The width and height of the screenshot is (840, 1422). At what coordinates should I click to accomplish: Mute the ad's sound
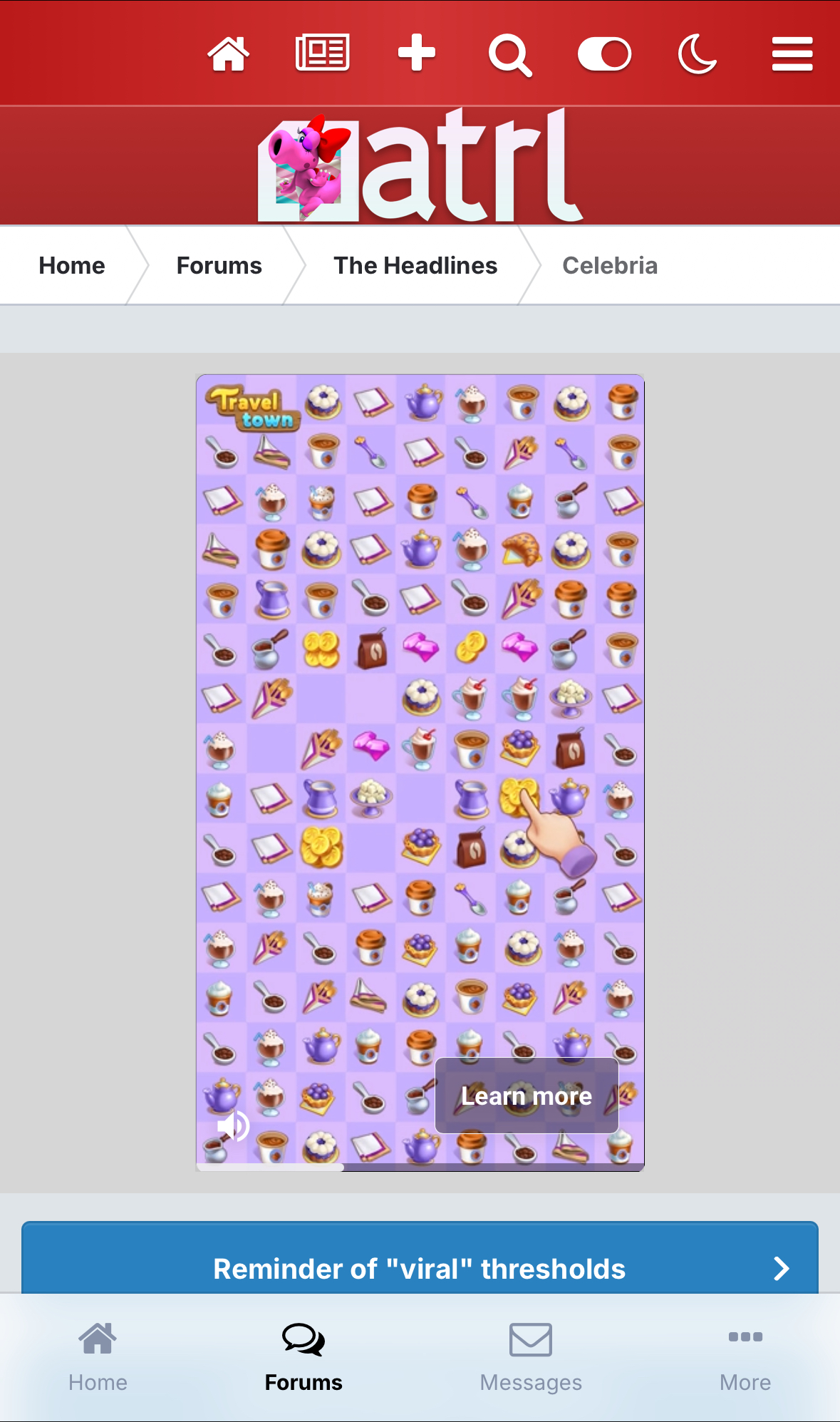pos(232,1126)
